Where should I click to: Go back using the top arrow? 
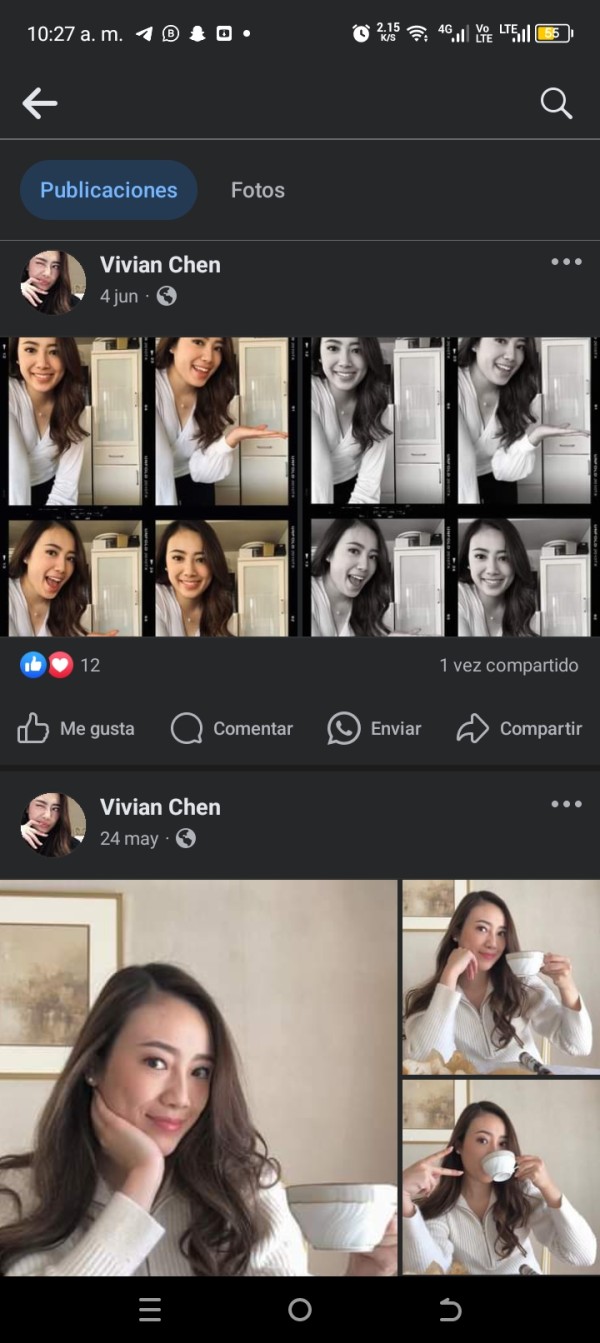(x=40, y=103)
